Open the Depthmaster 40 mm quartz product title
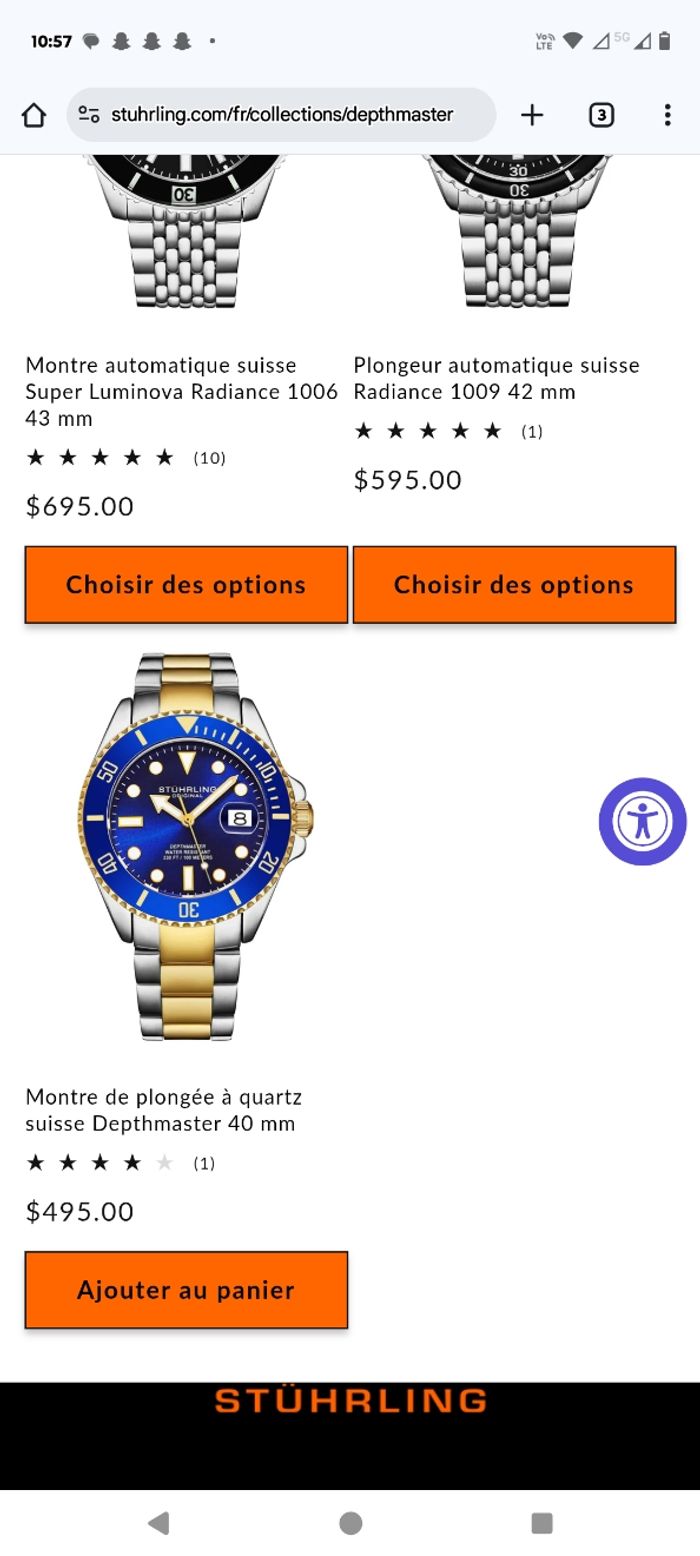700x1556 pixels. pyautogui.click(x=163, y=1110)
